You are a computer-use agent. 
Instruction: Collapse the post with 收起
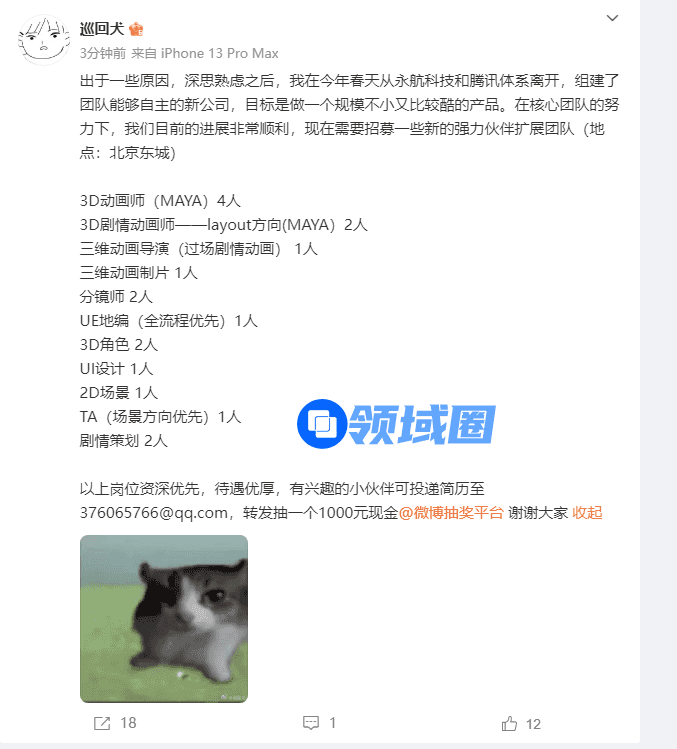tap(587, 513)
